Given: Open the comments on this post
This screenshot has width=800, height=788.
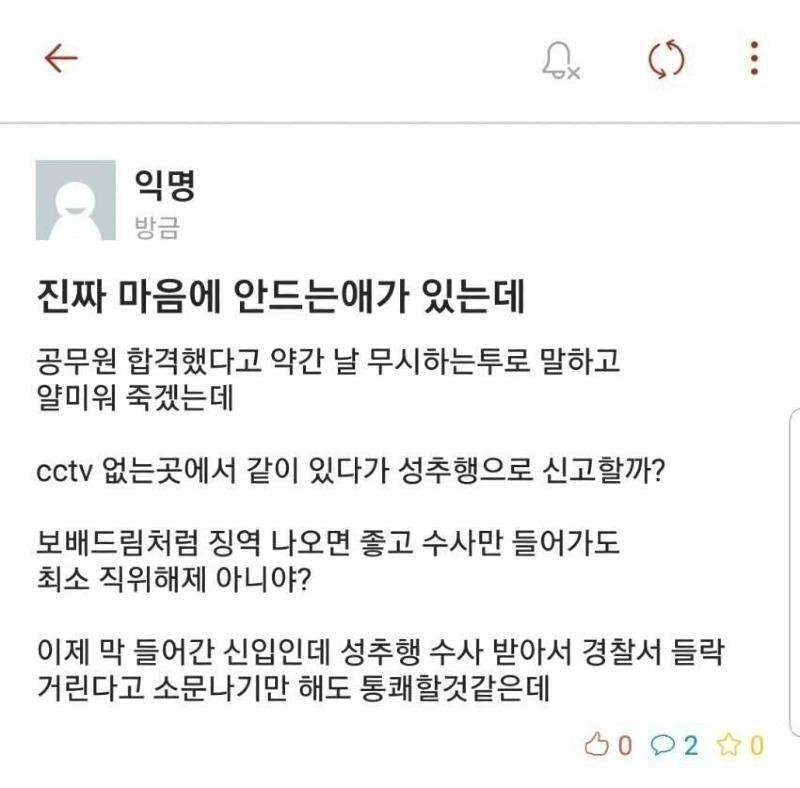Looking at the screenshot, I should coord(664,744).
